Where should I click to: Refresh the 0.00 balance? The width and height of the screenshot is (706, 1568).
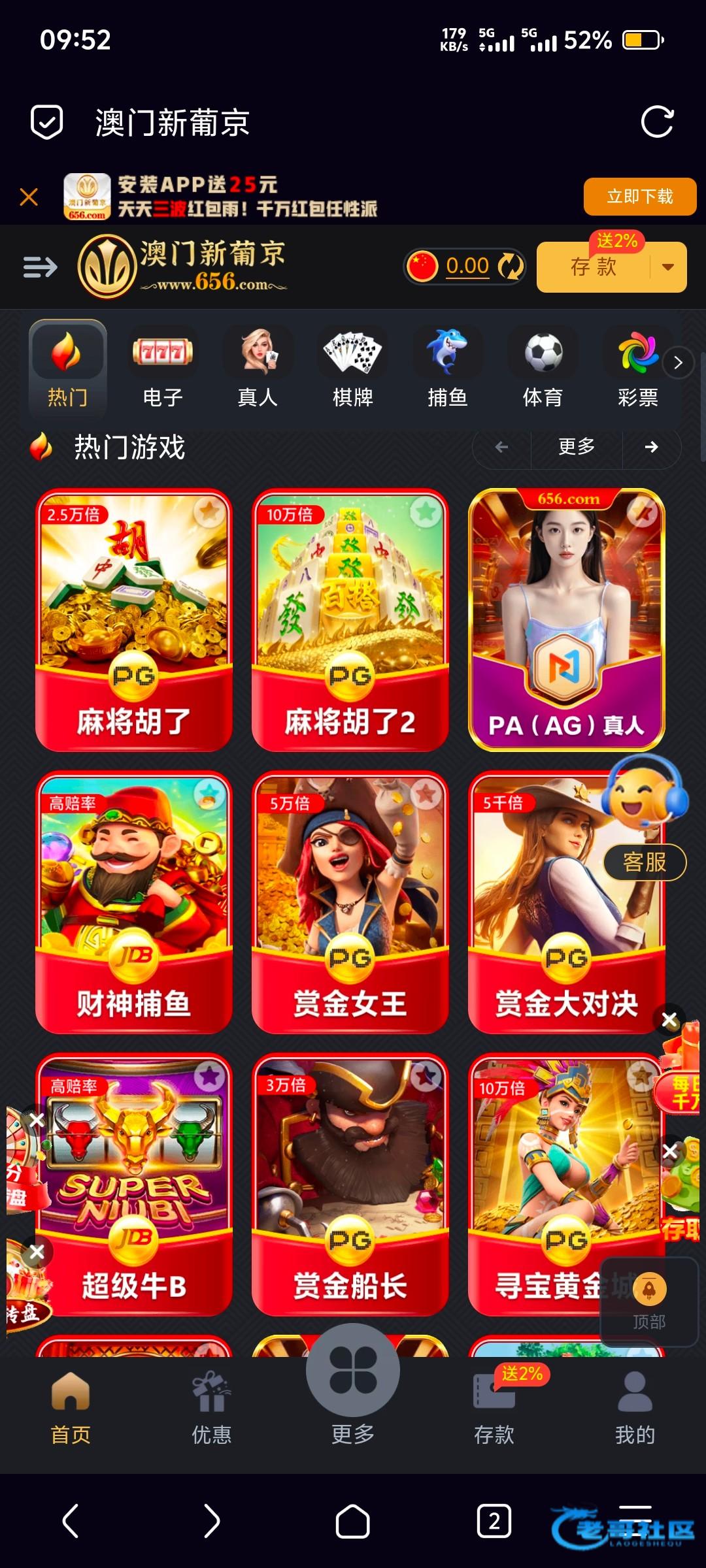click(510, 267)
